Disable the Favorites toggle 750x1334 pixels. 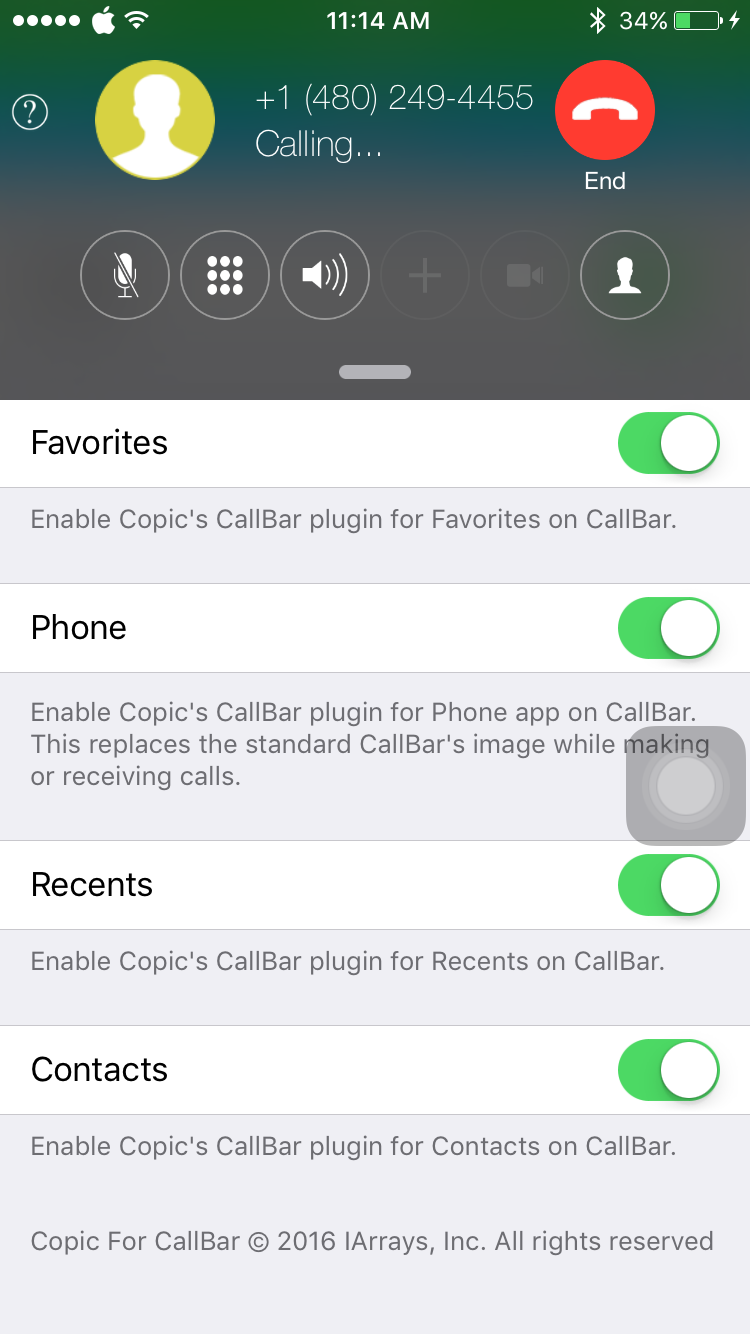tap(669, 443)
